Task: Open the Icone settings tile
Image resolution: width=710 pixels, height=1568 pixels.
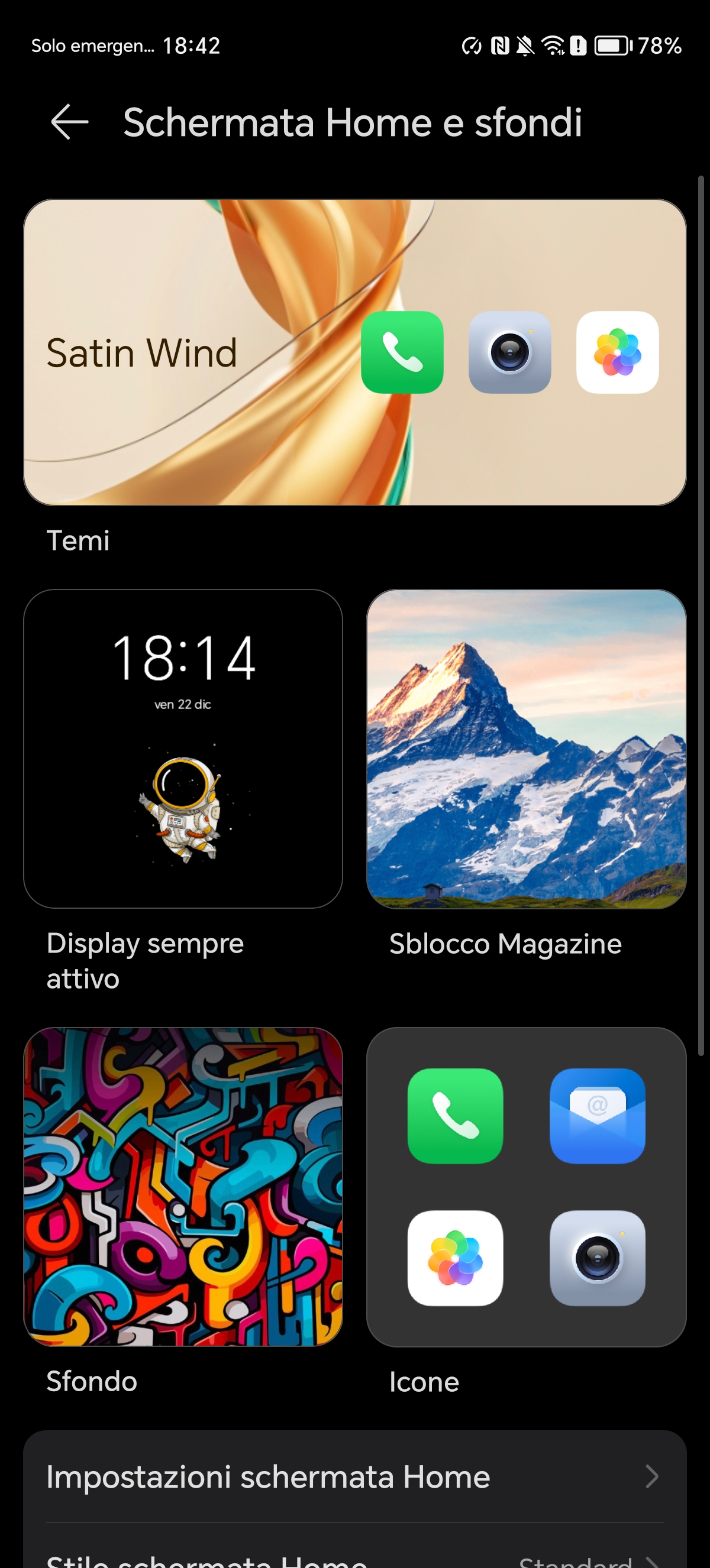Action: tap(526, 1187)
